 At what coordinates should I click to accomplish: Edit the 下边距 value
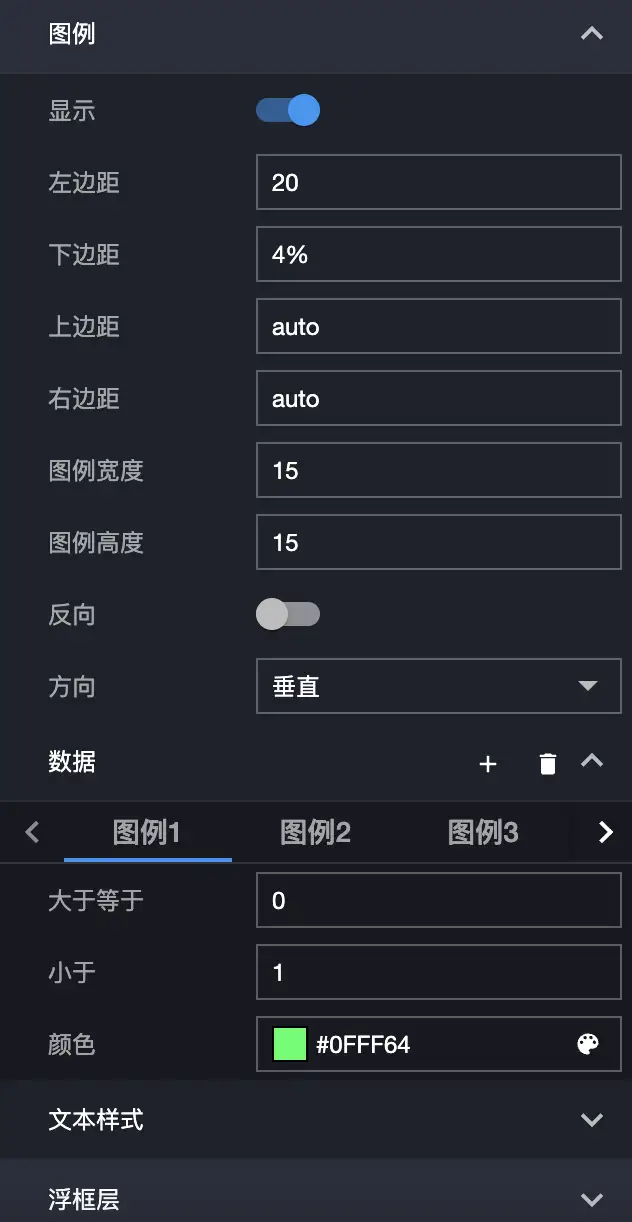pyautogui.click(x=438, y=254)
